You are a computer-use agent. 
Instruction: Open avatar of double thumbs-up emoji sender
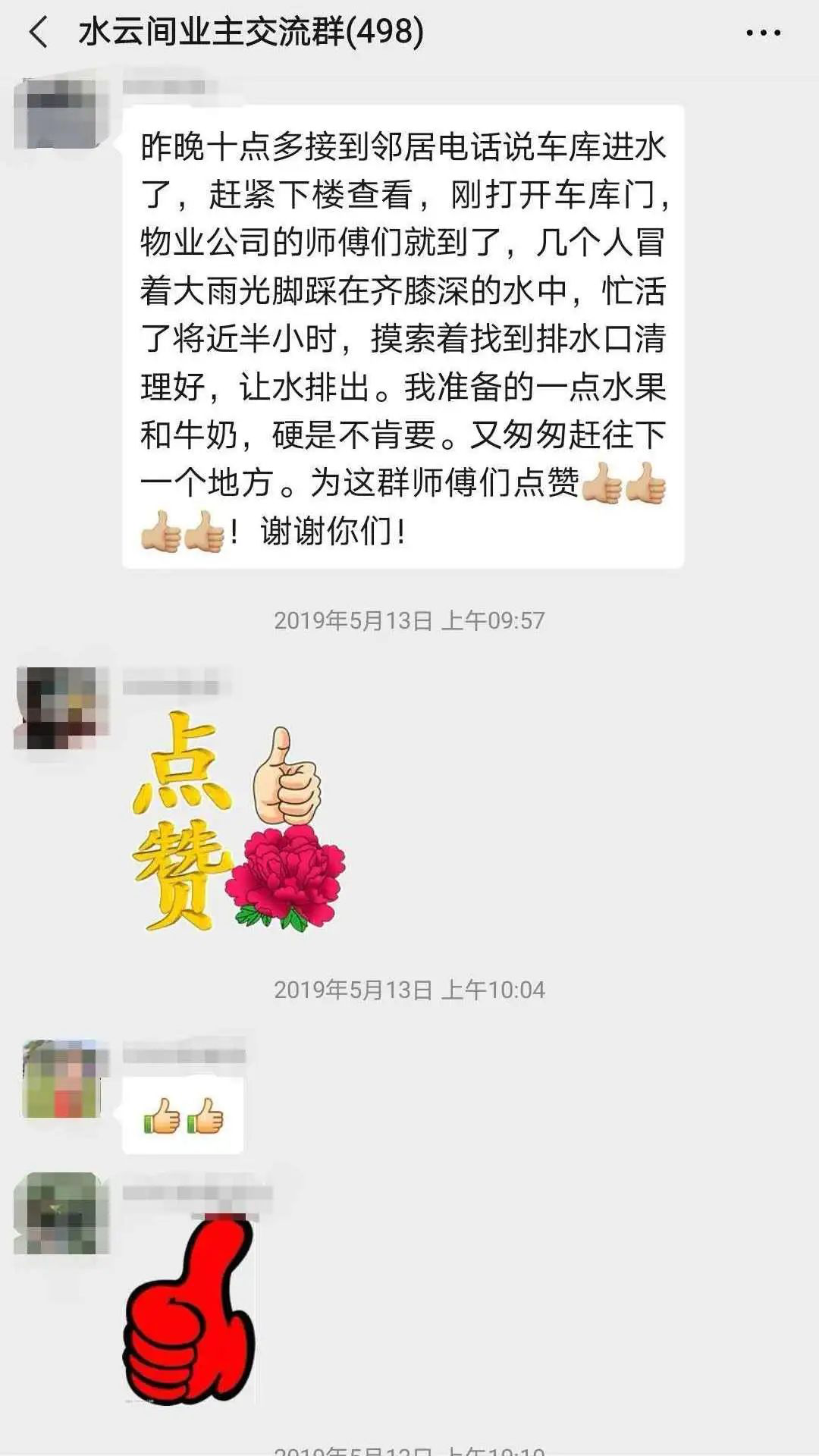pyautogui.click(x=62, y=1079)
